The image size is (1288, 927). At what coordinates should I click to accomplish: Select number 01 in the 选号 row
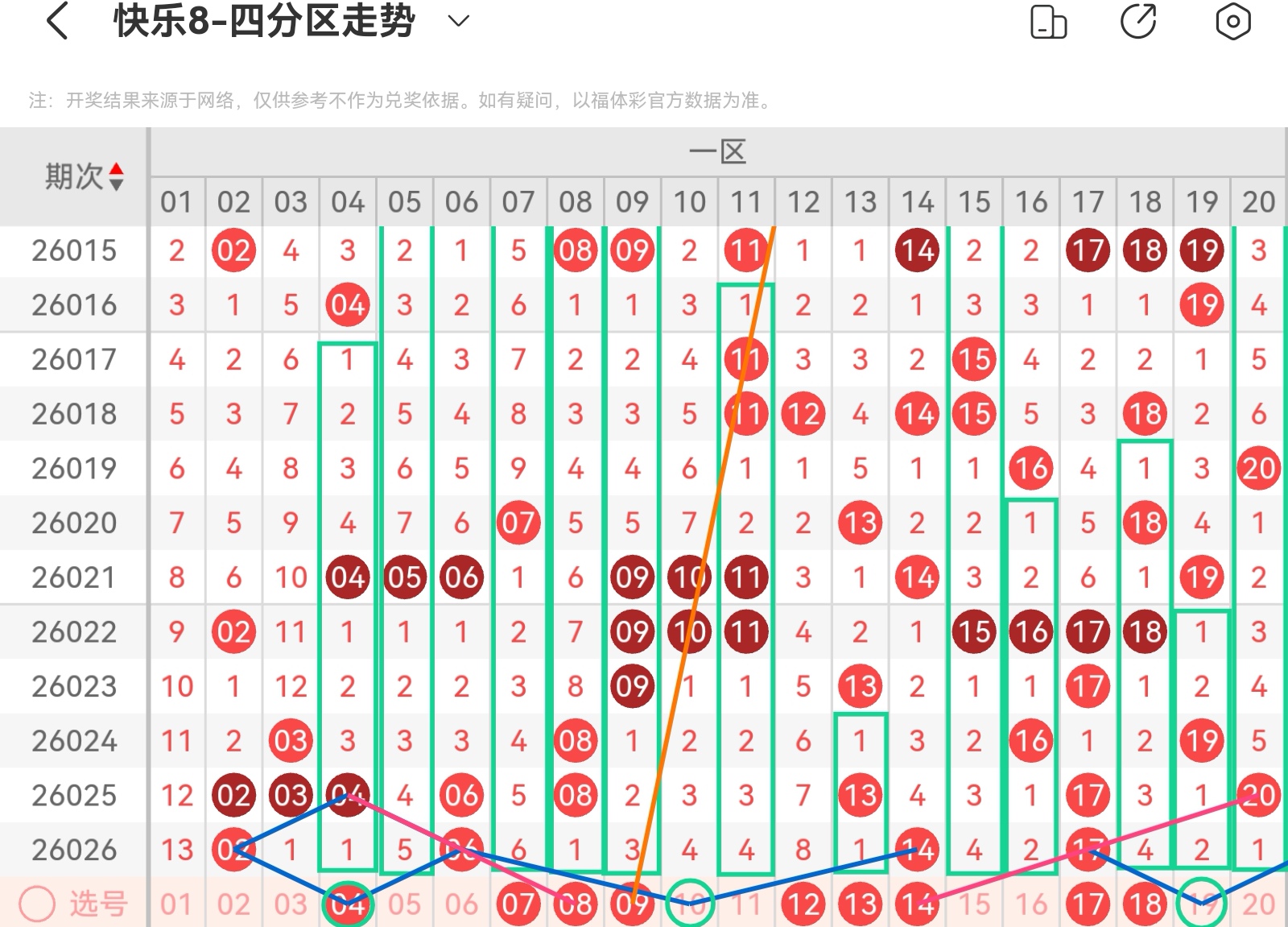(x=176, y=904)
